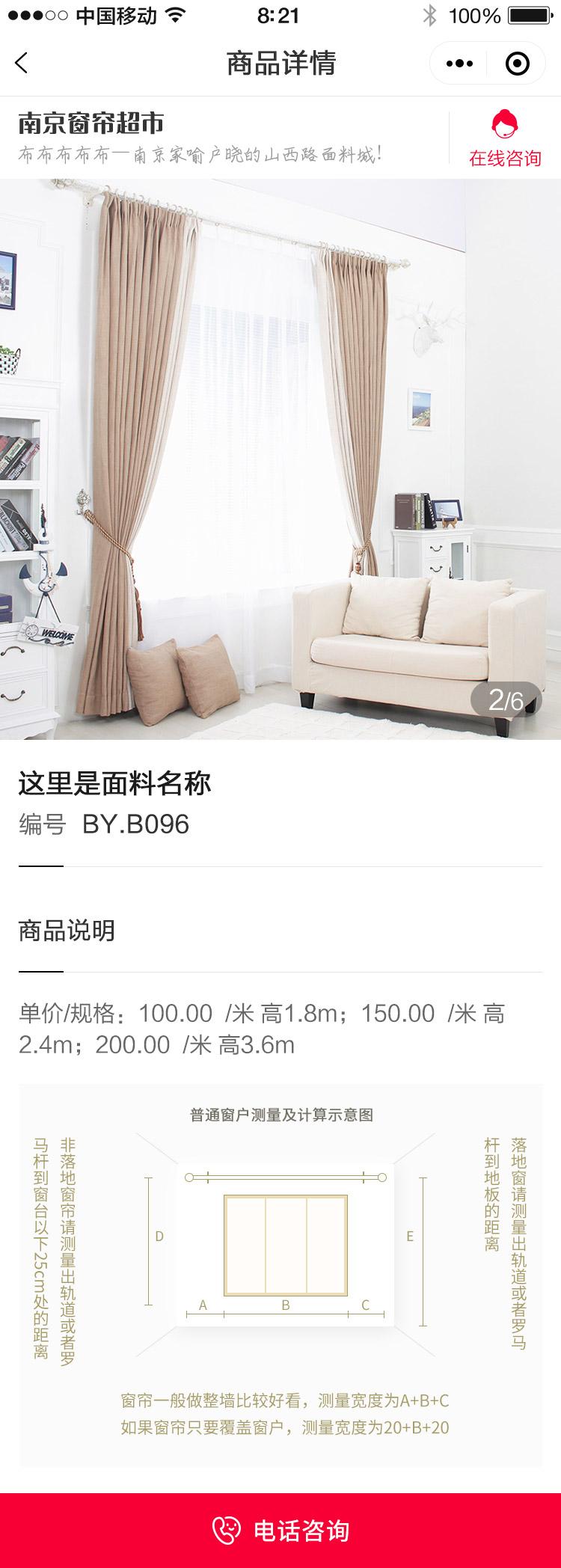Close the mini program via the circle icon
561x1568 pixels.
[x=518, y=64]
